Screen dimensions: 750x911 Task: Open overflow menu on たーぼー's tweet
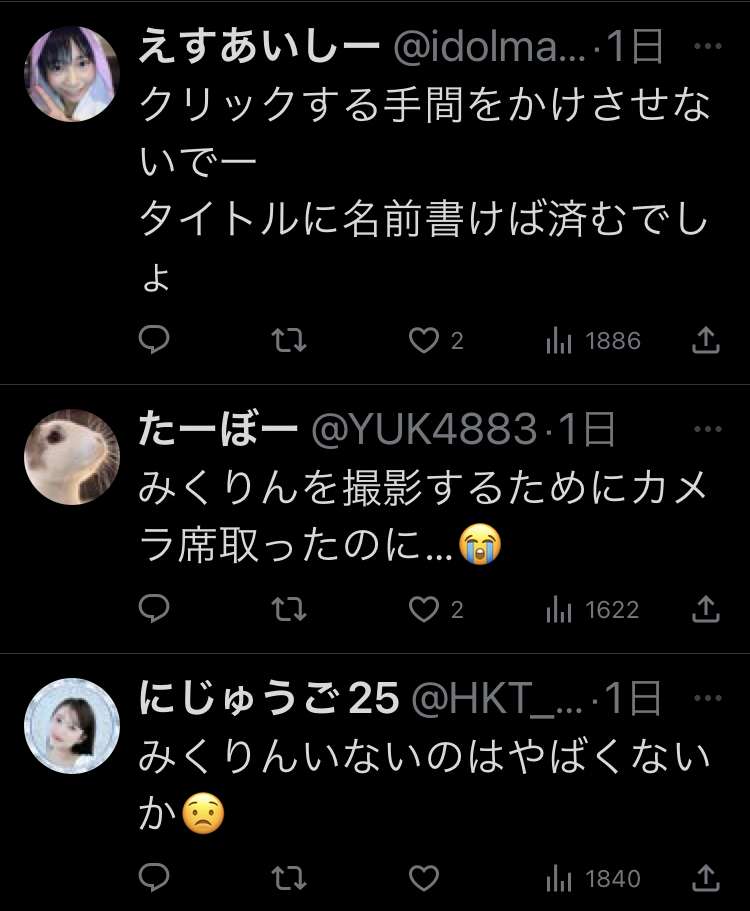[x=707, y=429]
